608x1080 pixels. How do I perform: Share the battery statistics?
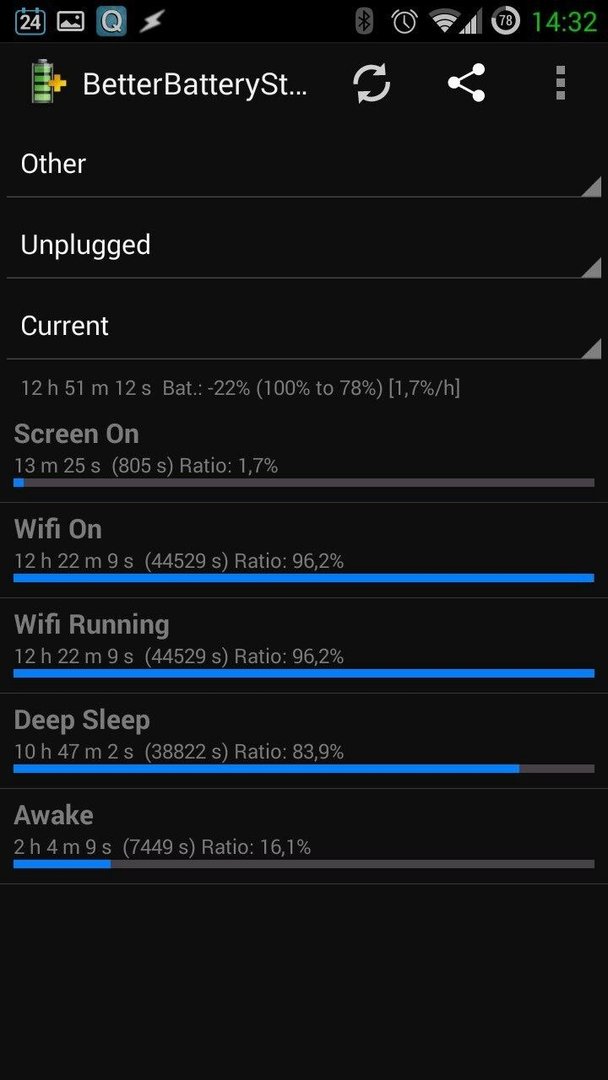click(466, 83)
